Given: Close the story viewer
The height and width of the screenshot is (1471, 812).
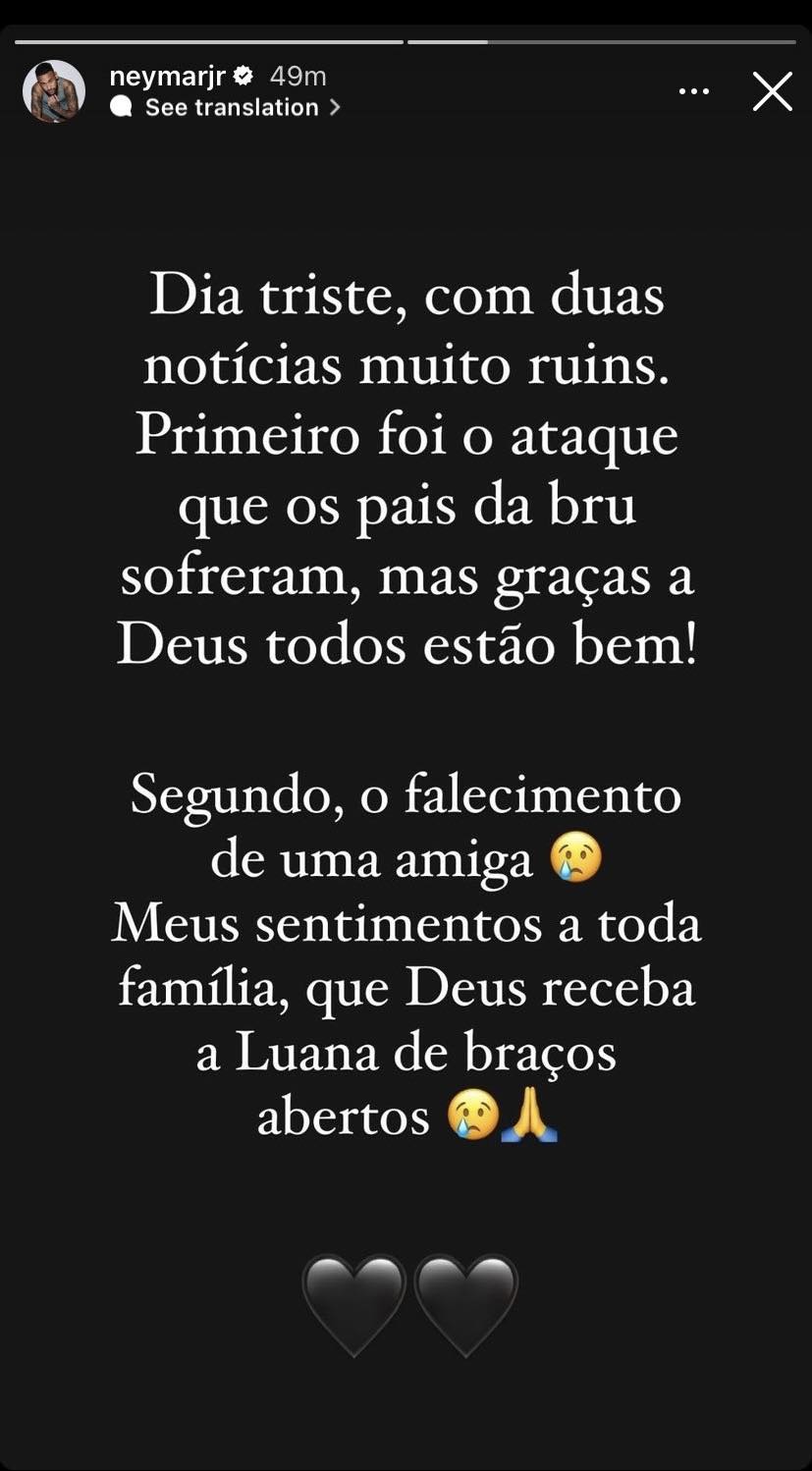Looking at the screenshot, I should click(772, 91).
